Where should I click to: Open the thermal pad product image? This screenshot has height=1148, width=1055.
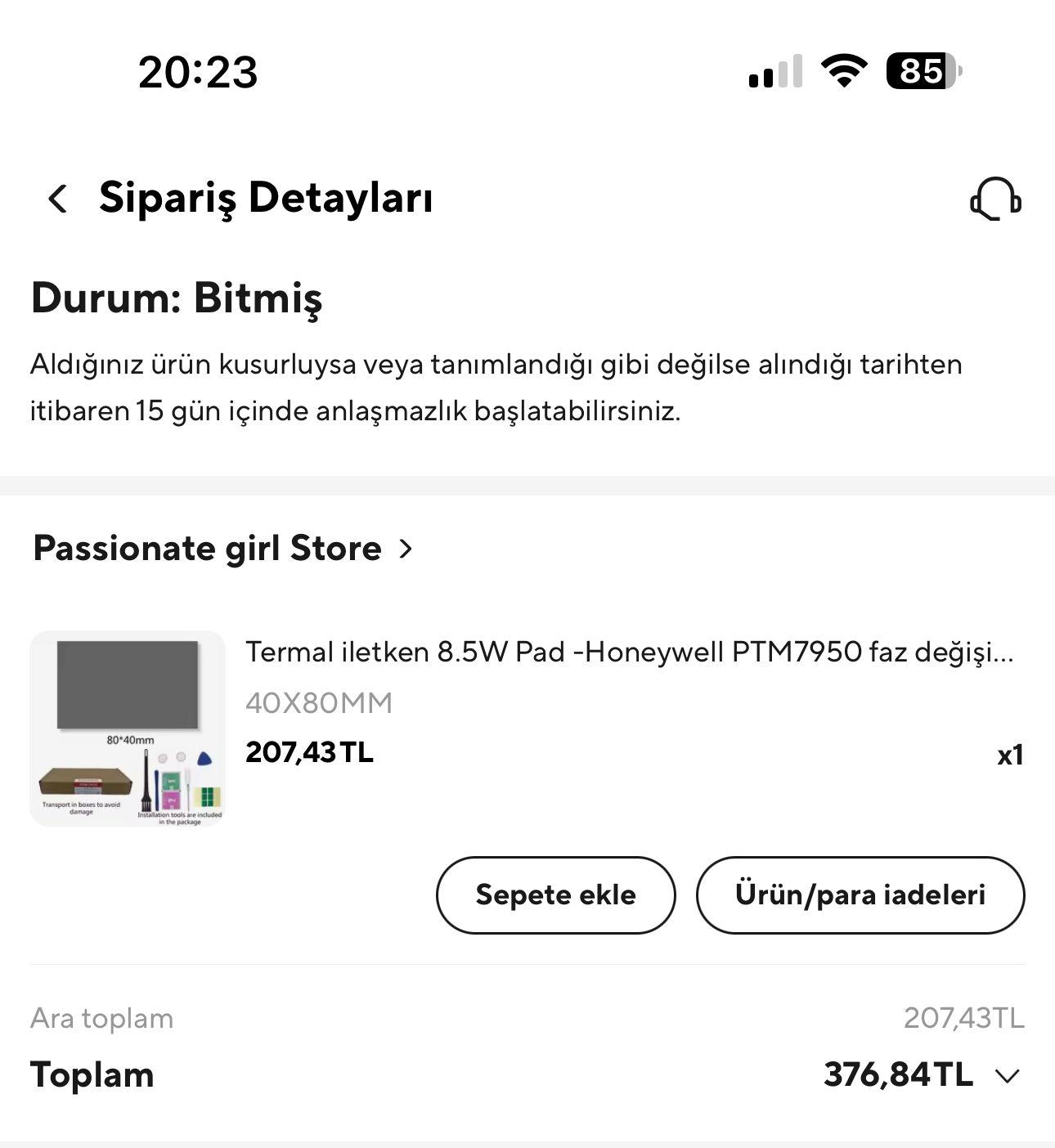click(128, 728)
